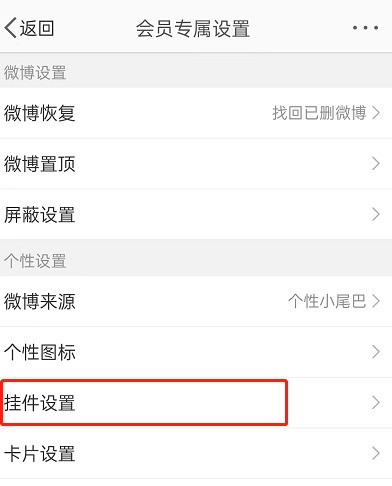Open 卡片设置

pyautogui.click(x=196, y=454)
